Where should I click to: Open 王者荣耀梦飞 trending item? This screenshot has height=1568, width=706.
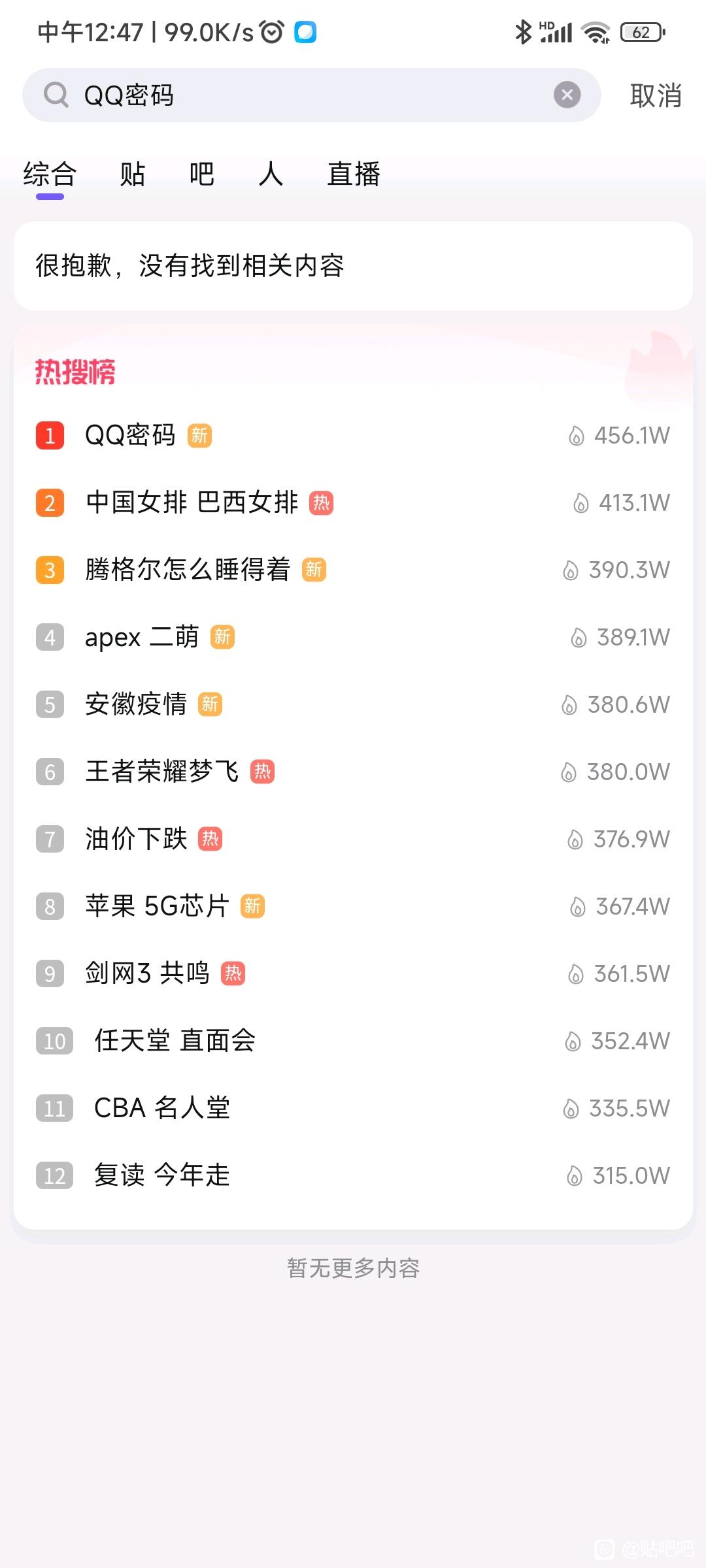353,772
